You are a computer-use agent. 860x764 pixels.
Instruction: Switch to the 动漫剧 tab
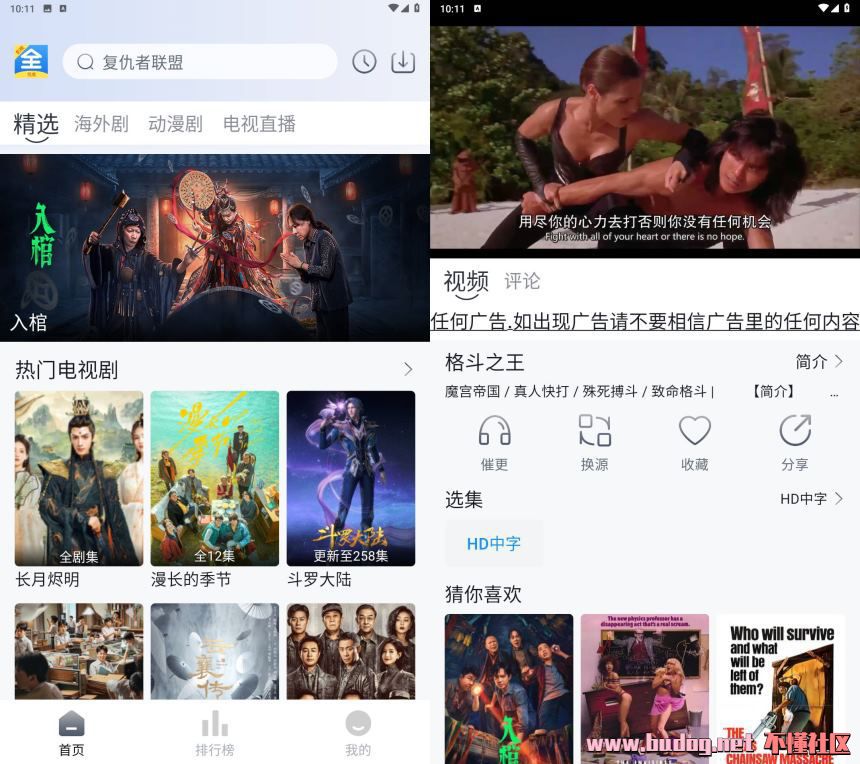point(175,124)
